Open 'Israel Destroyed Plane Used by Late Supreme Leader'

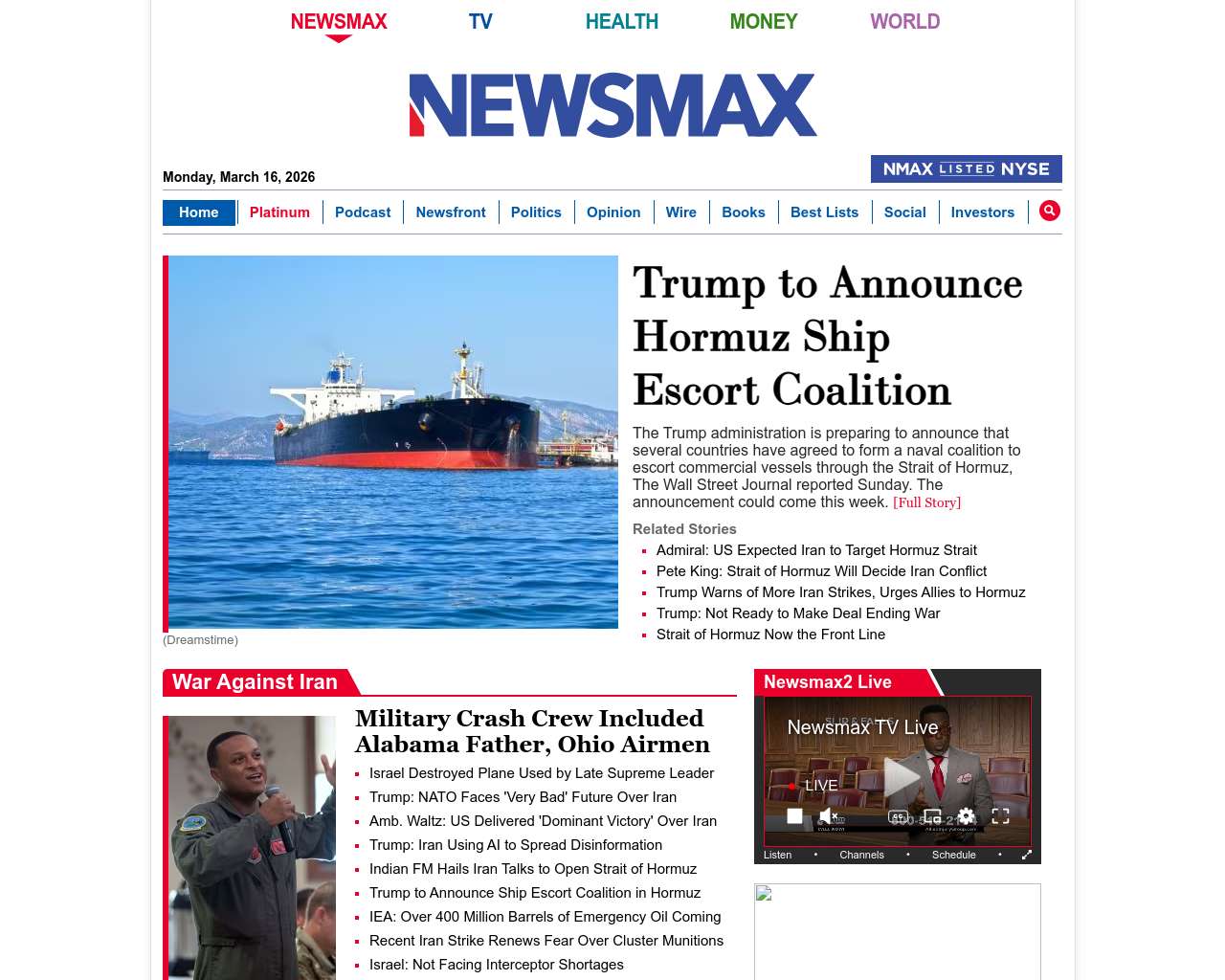pos(542,773)
